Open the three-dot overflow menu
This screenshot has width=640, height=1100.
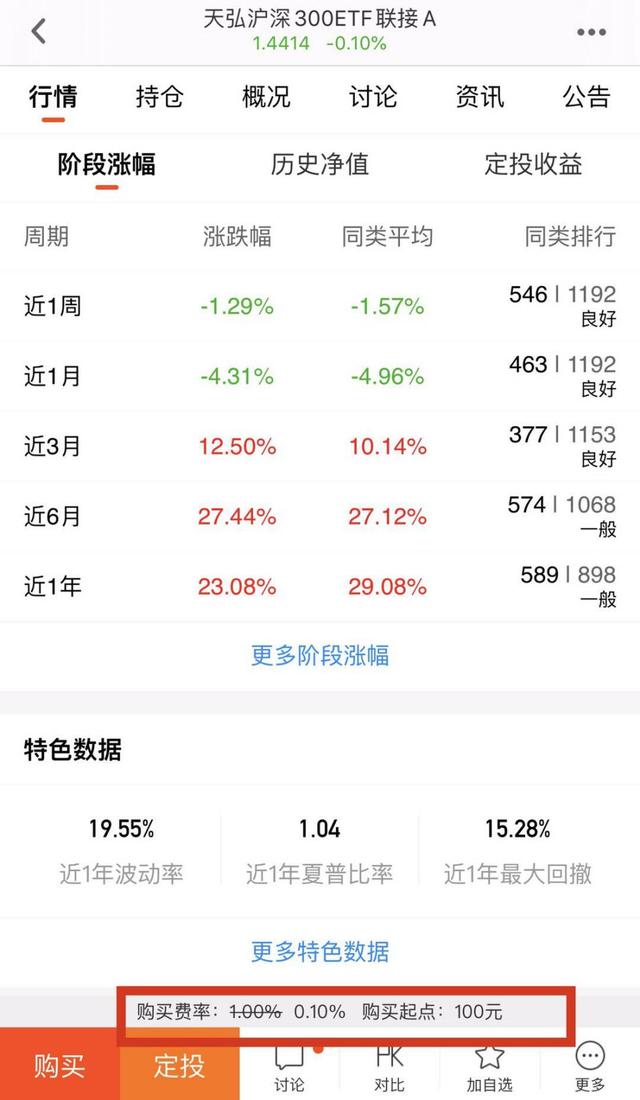pos(591,32)
